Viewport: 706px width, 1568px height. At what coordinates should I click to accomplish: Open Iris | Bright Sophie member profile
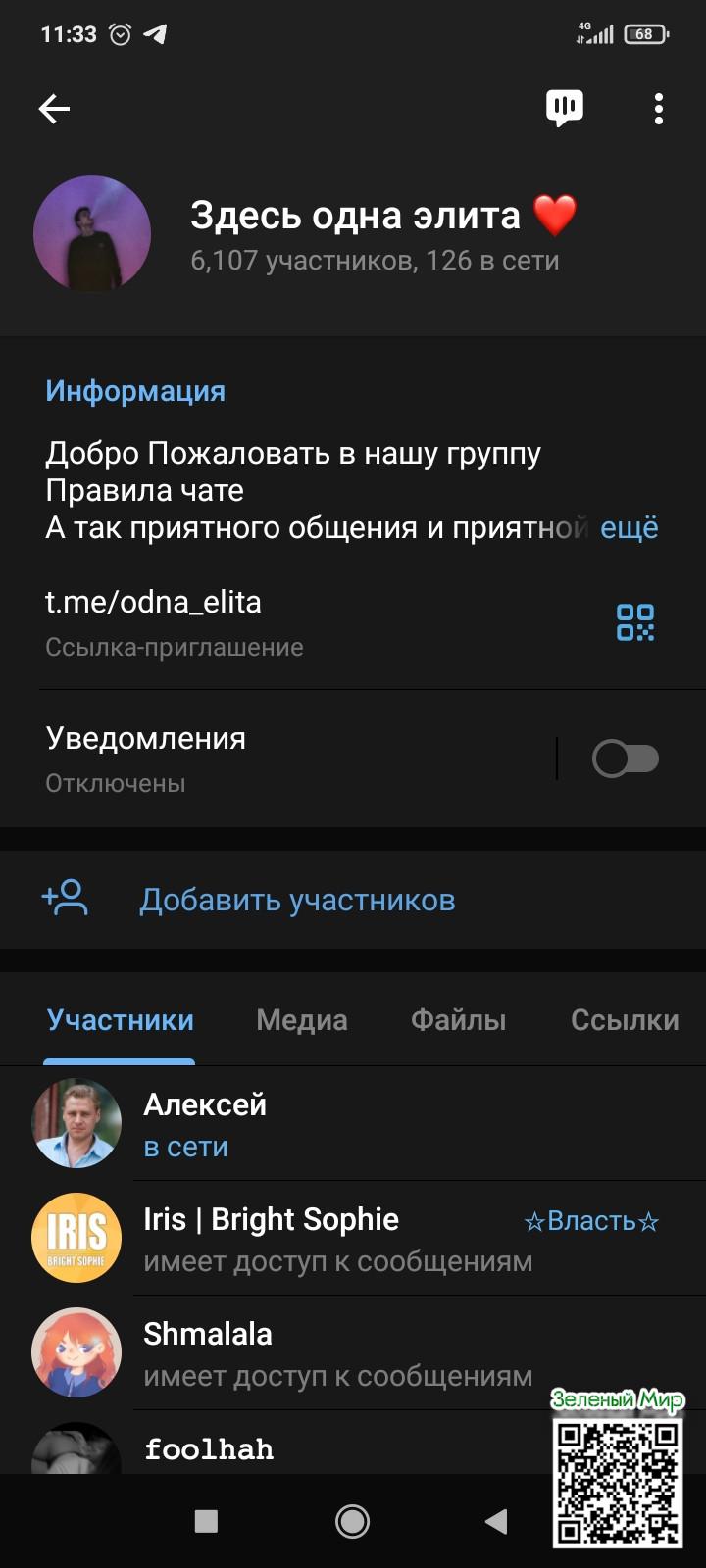pyautogui.click(x=294, y=1238)
